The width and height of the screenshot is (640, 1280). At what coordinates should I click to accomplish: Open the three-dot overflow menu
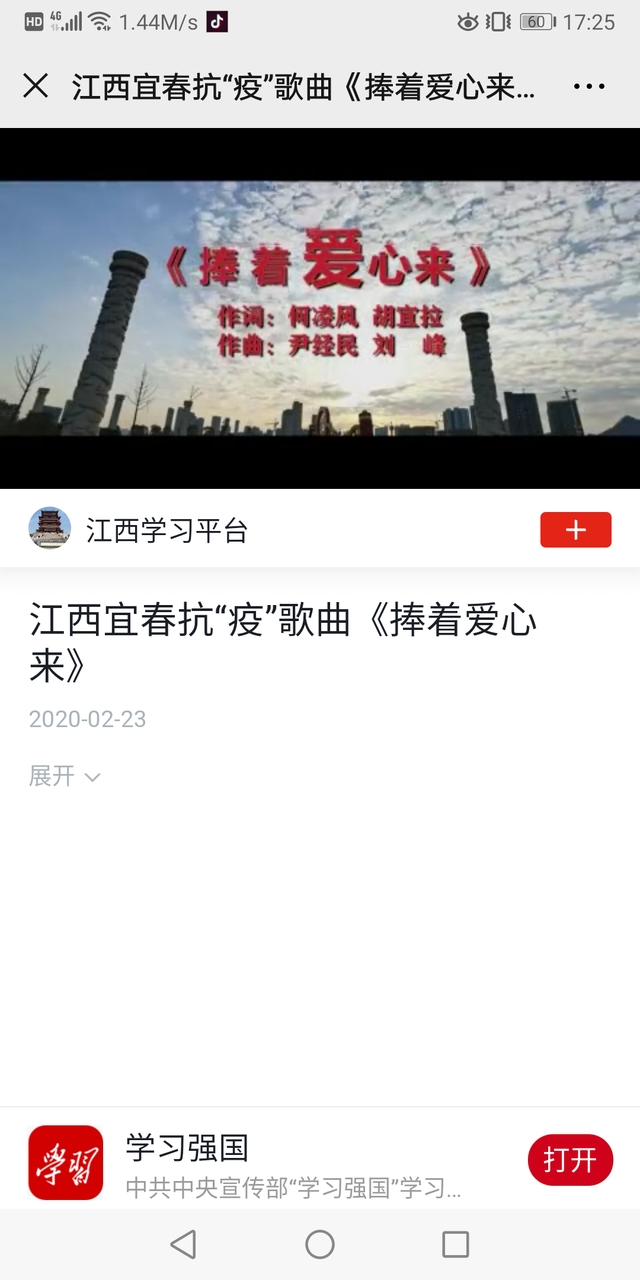coord(589,87)
